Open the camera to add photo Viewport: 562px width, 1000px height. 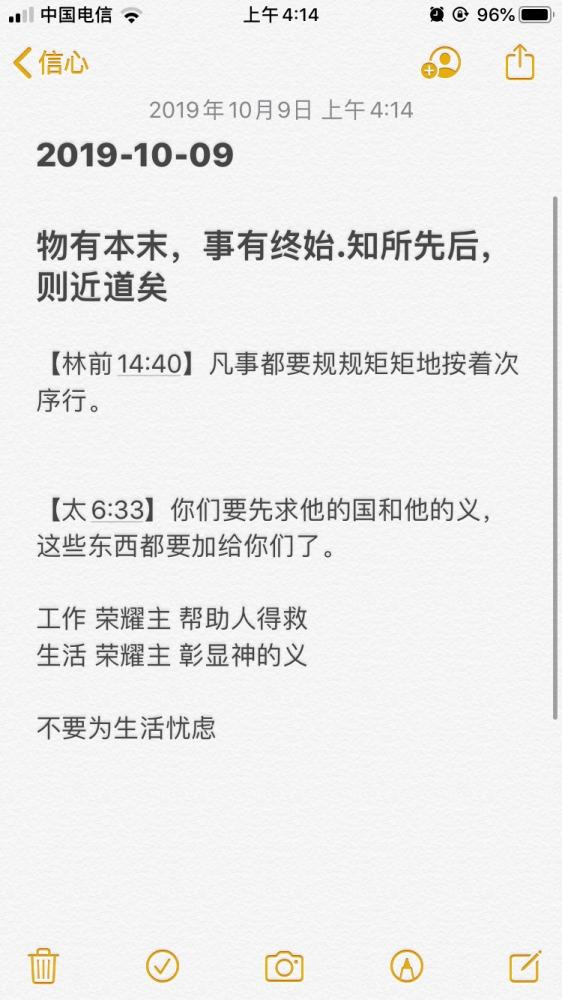click(284, 967)
